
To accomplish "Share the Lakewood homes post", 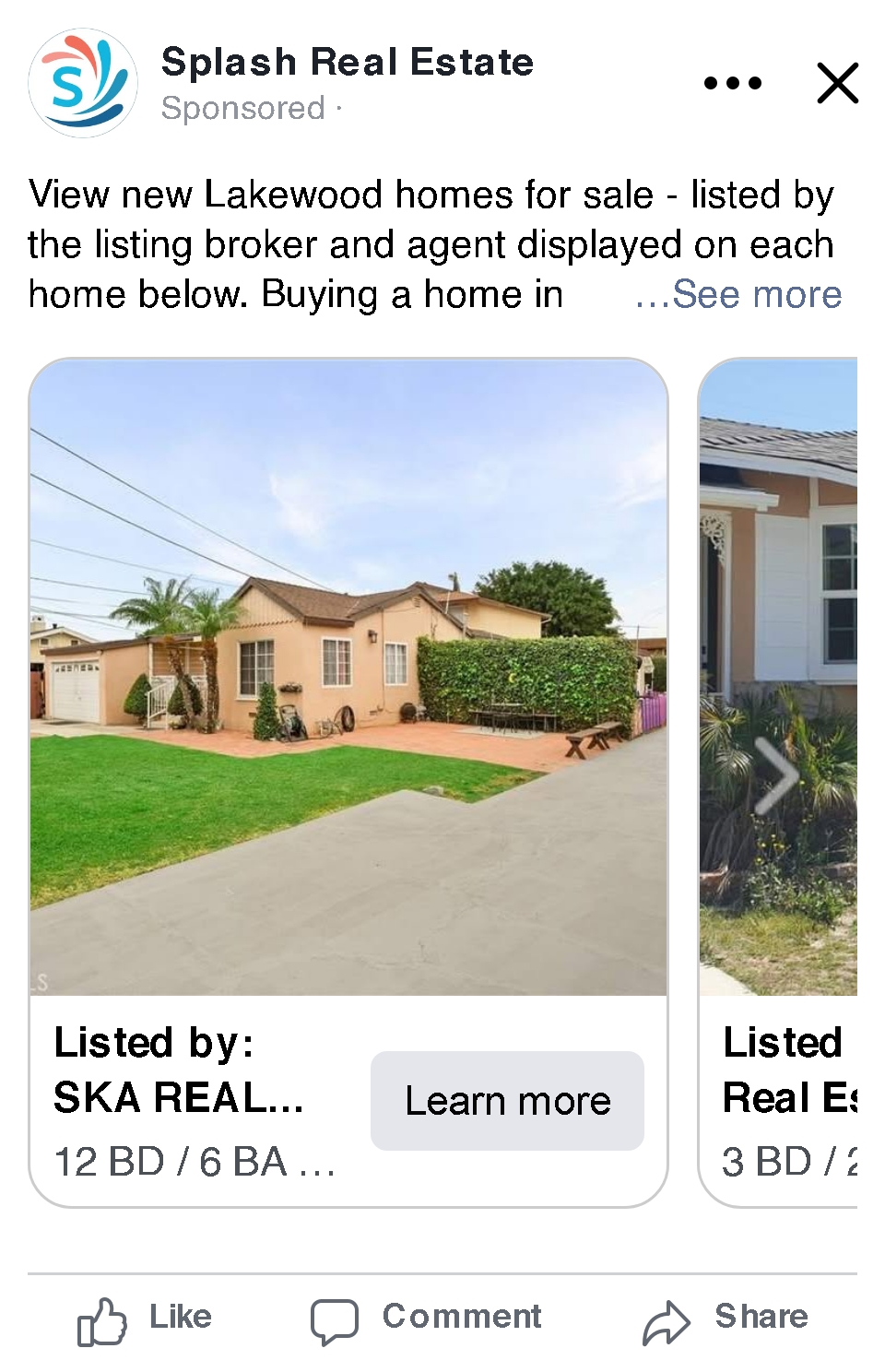I will pyautogui.click(x=726, y=1319).
